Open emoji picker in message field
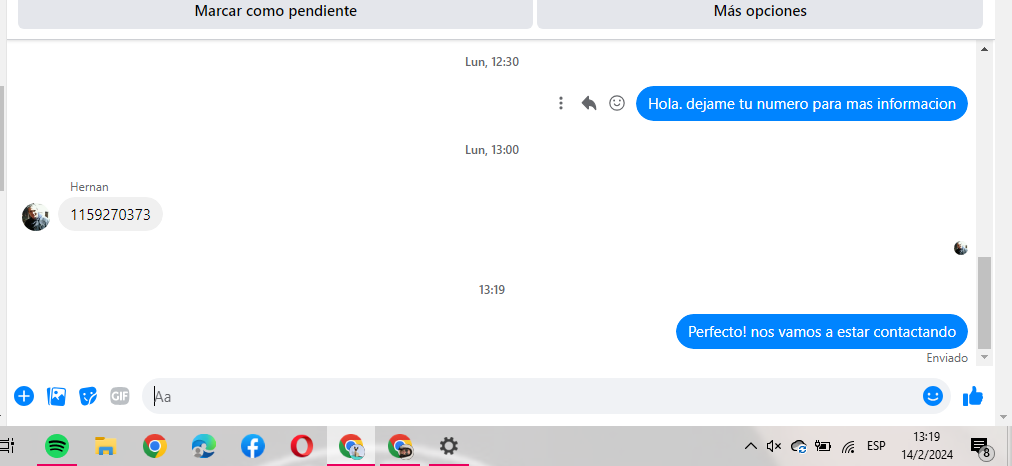1012x466 pixels. [933, 396]
